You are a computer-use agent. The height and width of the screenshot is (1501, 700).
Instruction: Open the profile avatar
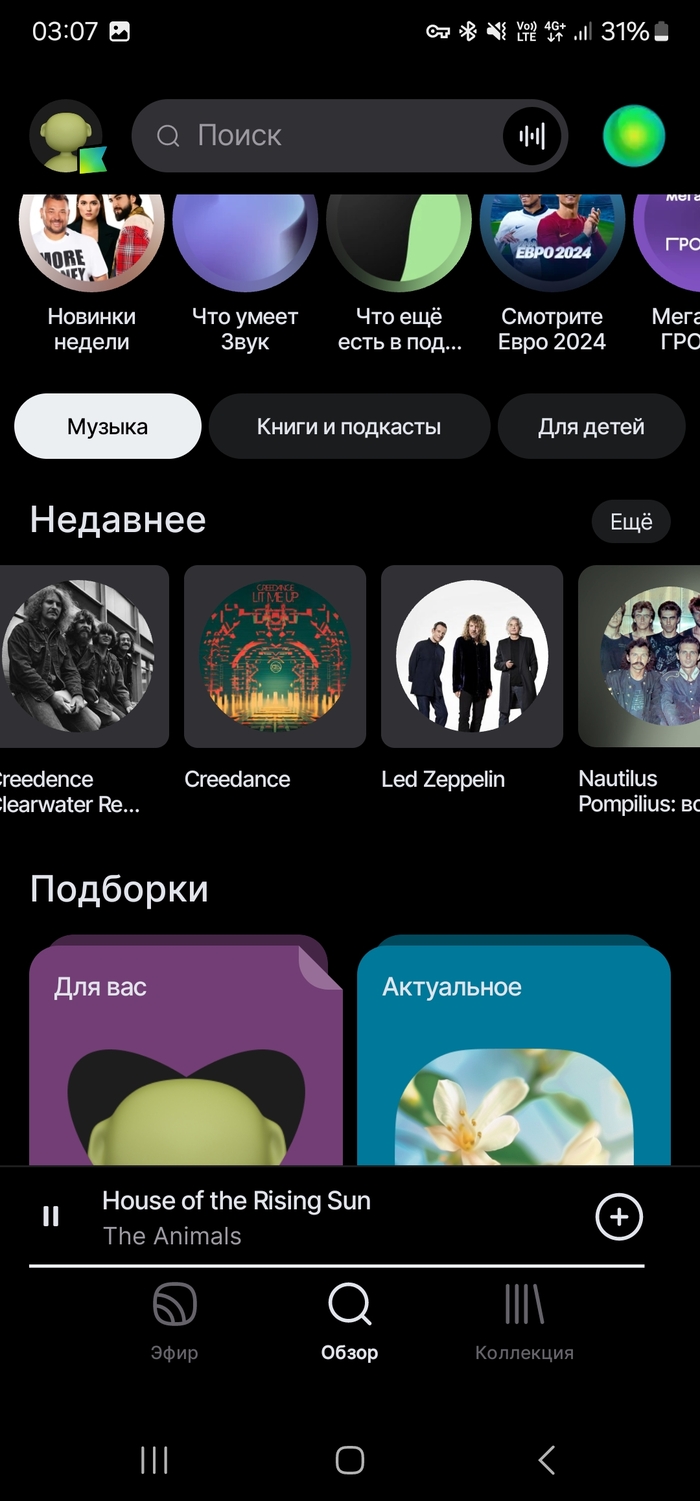click(66, 137)
